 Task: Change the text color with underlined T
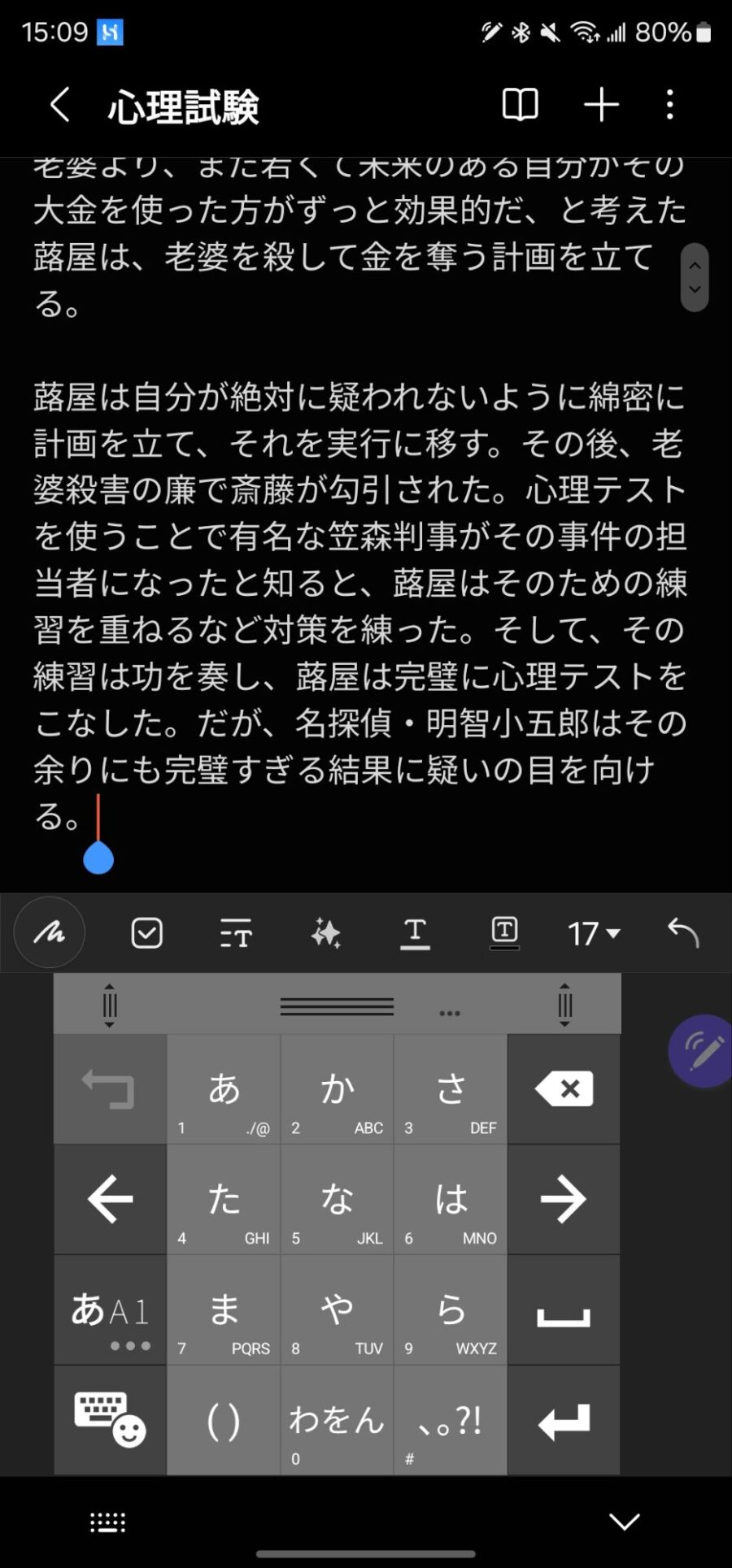[x=415, y=933]
